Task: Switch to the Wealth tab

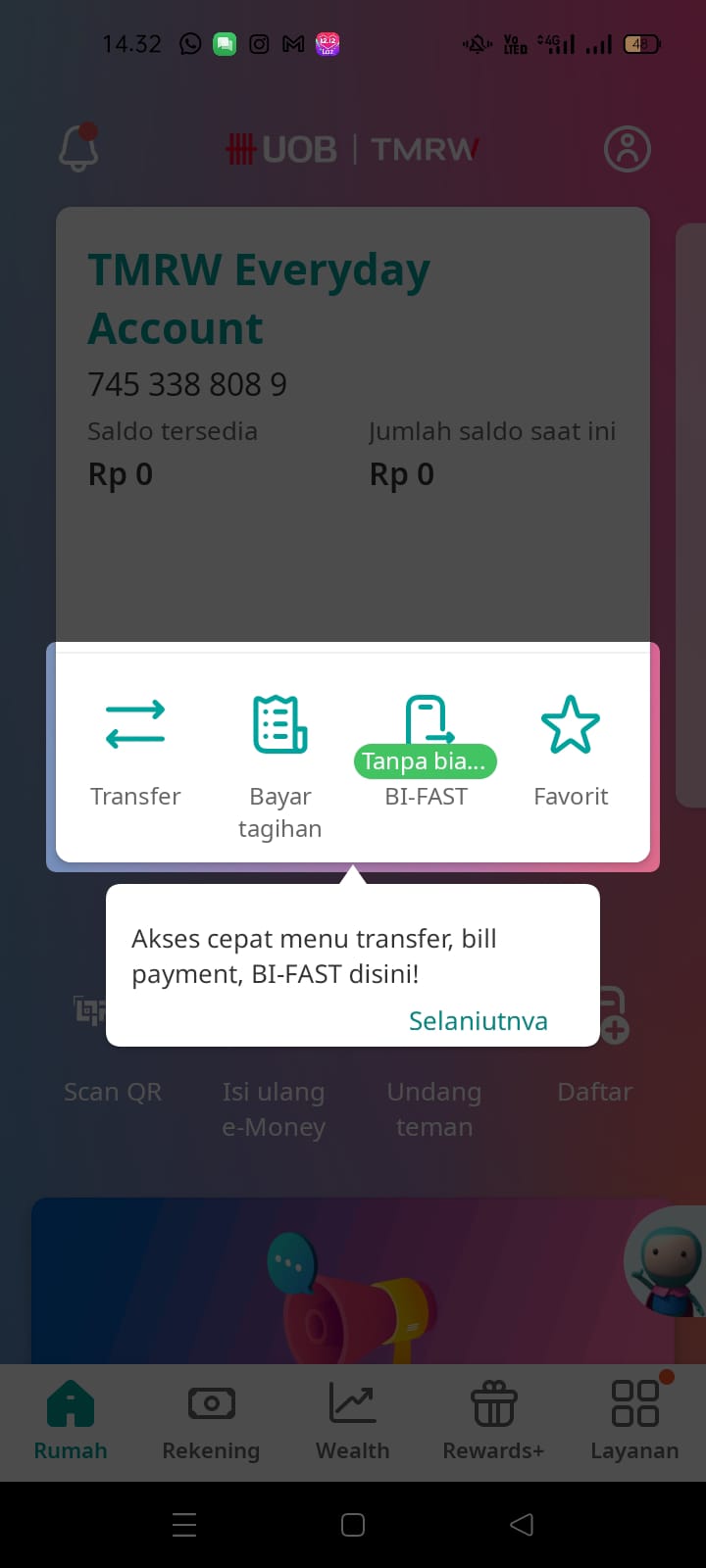Action: [x=353, y=1422]
